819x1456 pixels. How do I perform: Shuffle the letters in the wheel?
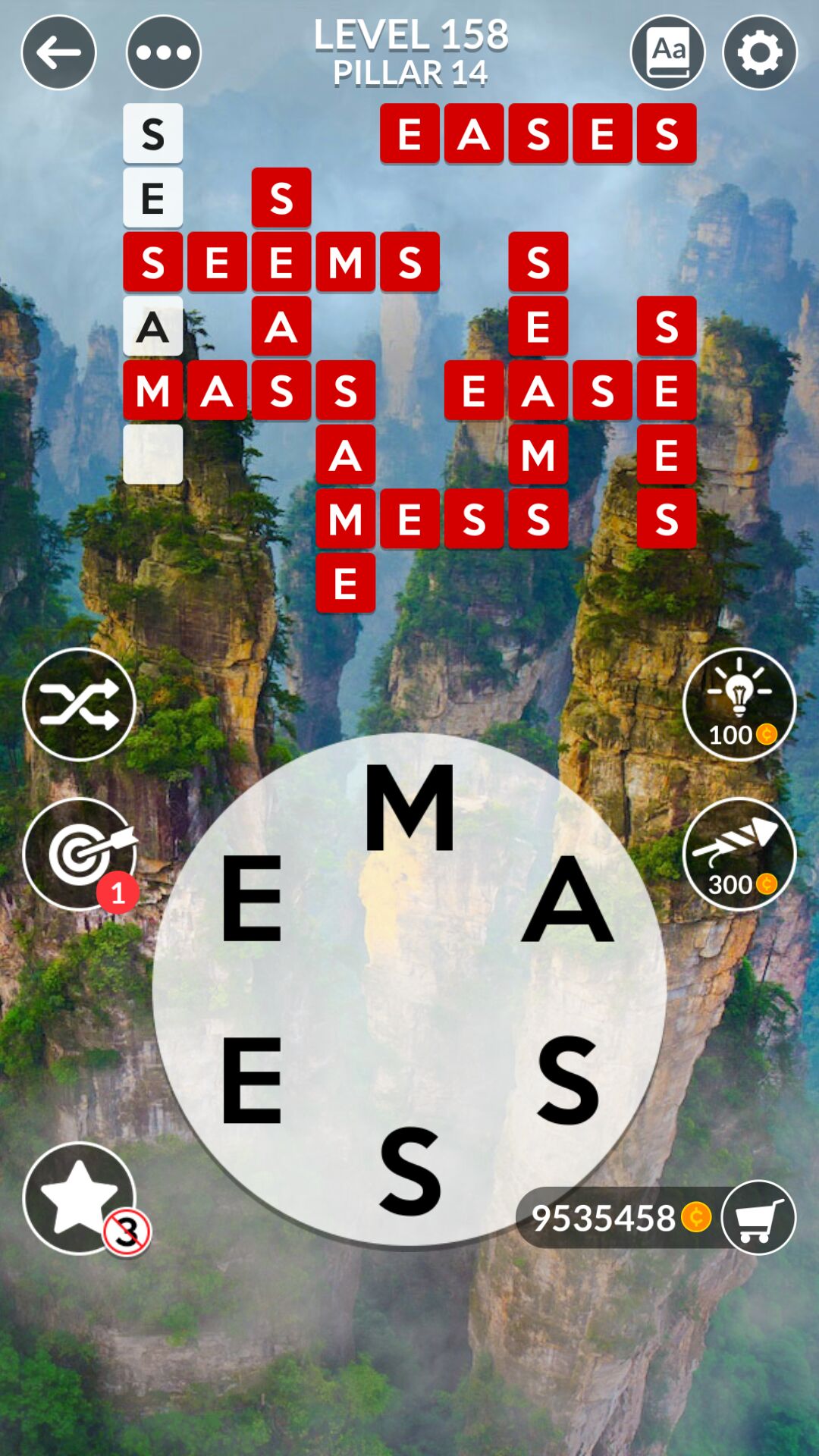tap(80, 704)
